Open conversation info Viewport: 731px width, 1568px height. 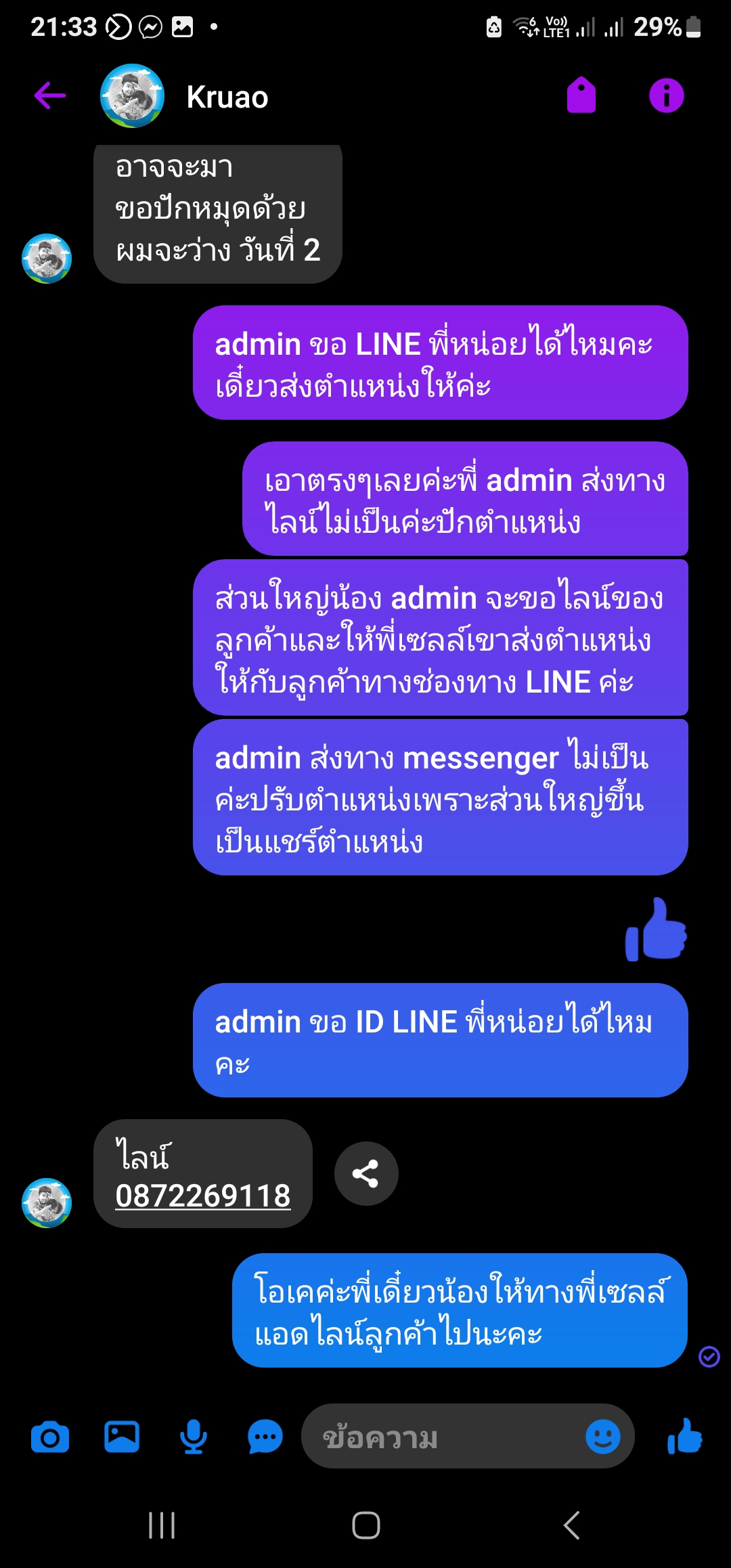(667, 95)
